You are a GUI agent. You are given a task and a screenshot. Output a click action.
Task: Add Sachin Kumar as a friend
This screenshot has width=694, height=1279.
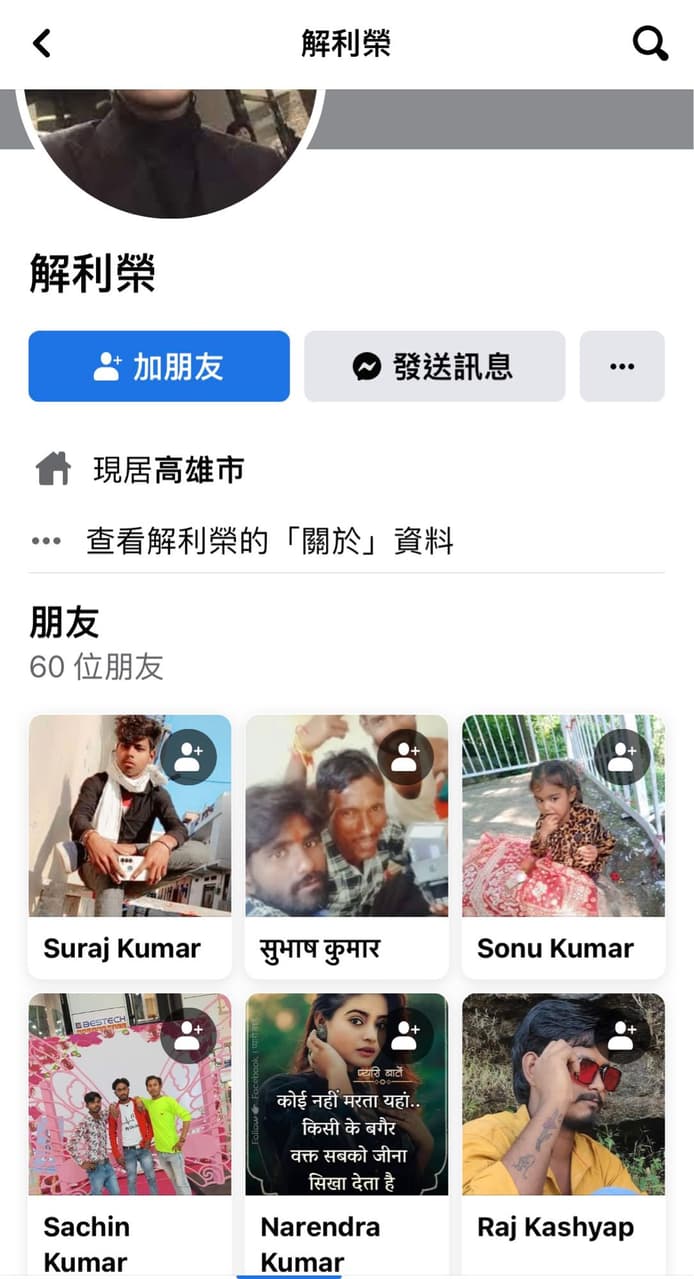(188, 1035)
